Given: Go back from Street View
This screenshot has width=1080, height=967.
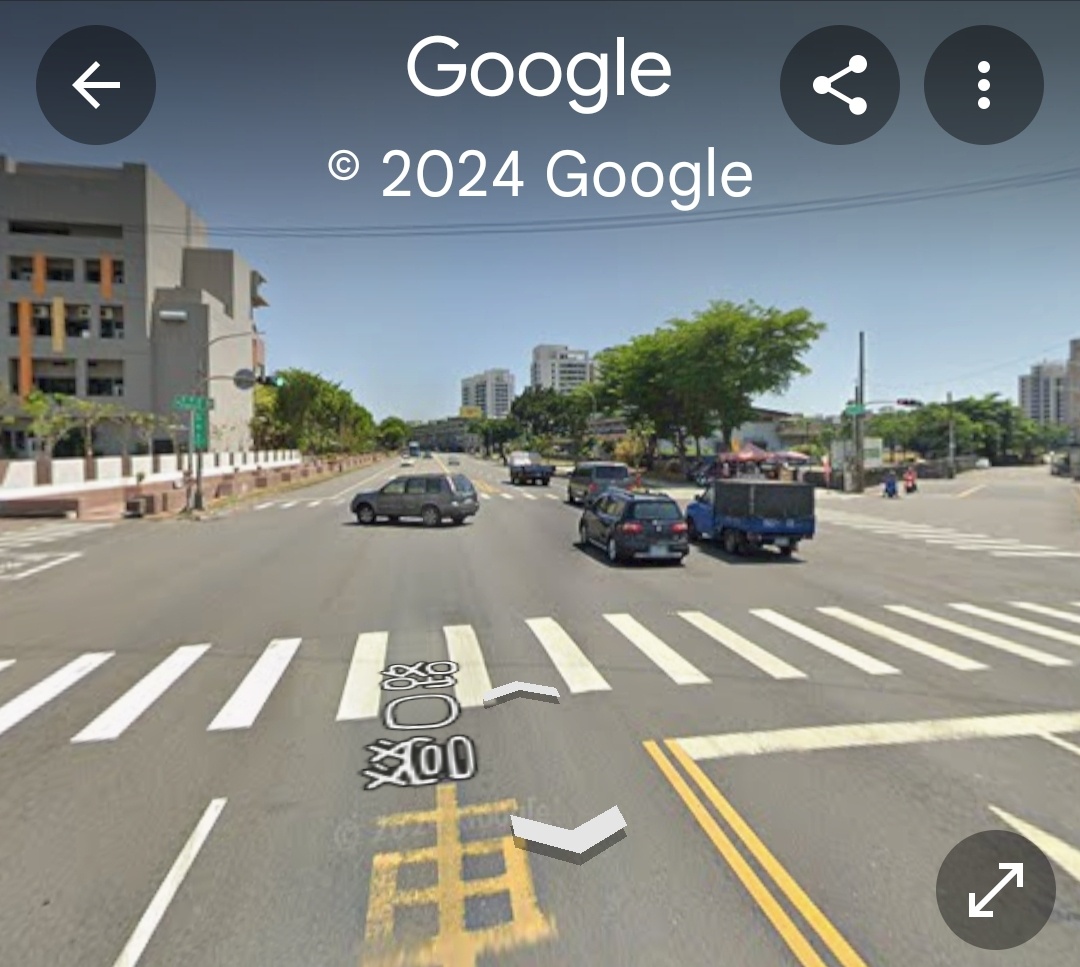Looking at the screenshot, I should click(96, 85).
